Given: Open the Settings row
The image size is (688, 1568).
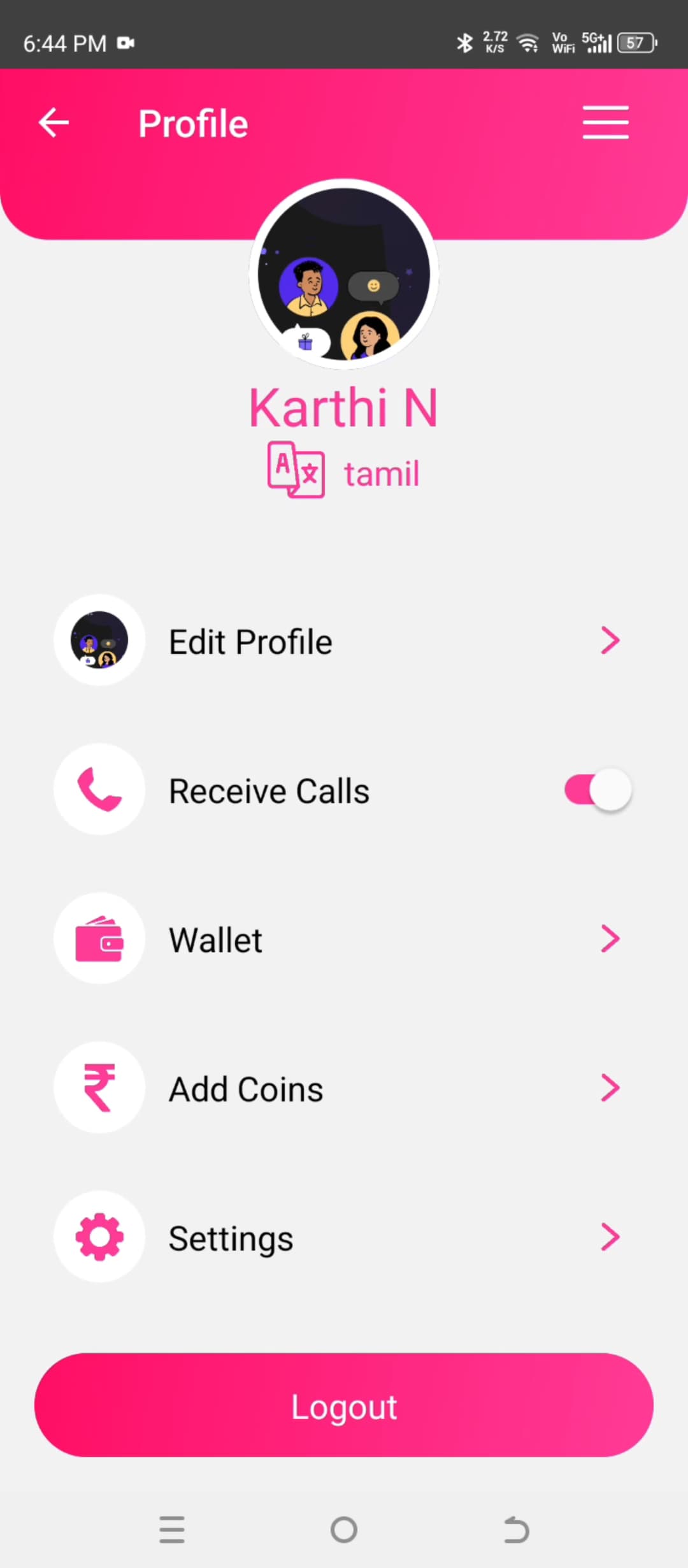Looking at the screenshot, I should (x=344, y=1238).
